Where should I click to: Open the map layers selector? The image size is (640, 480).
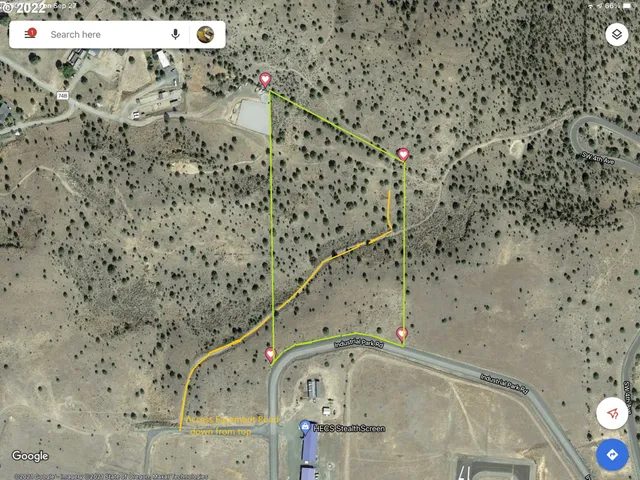pyautogui.click(x=616, y=34)
